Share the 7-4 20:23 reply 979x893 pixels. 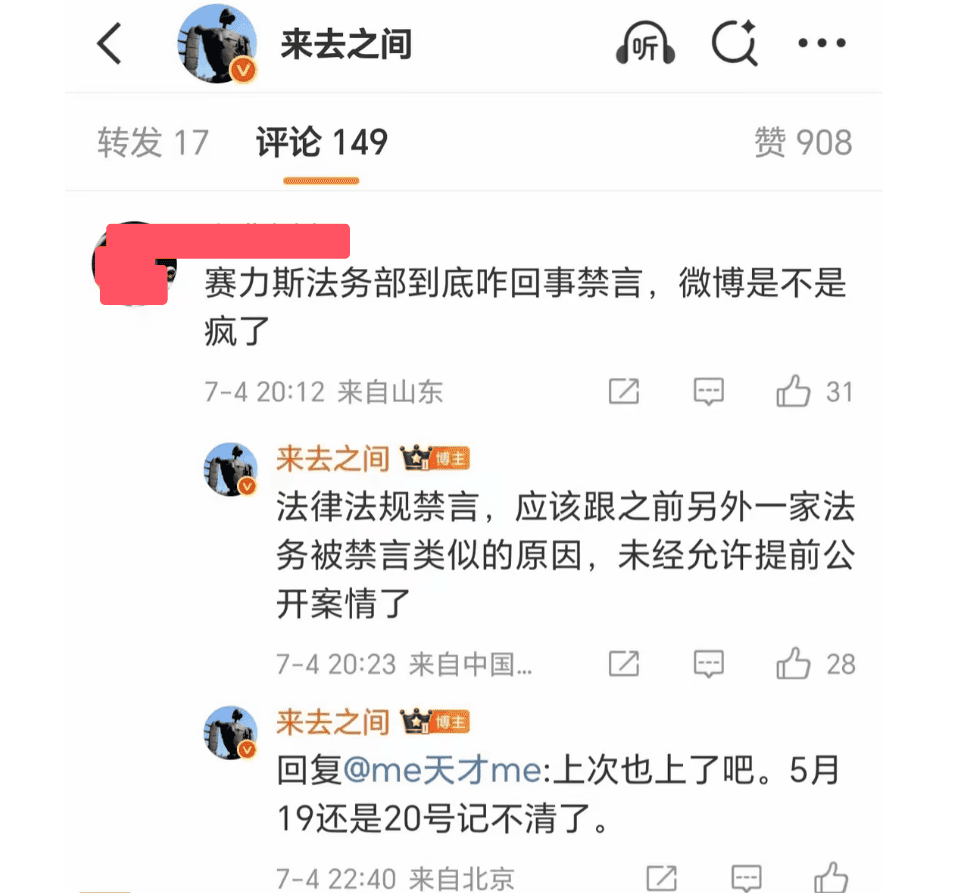coord(624,662)
